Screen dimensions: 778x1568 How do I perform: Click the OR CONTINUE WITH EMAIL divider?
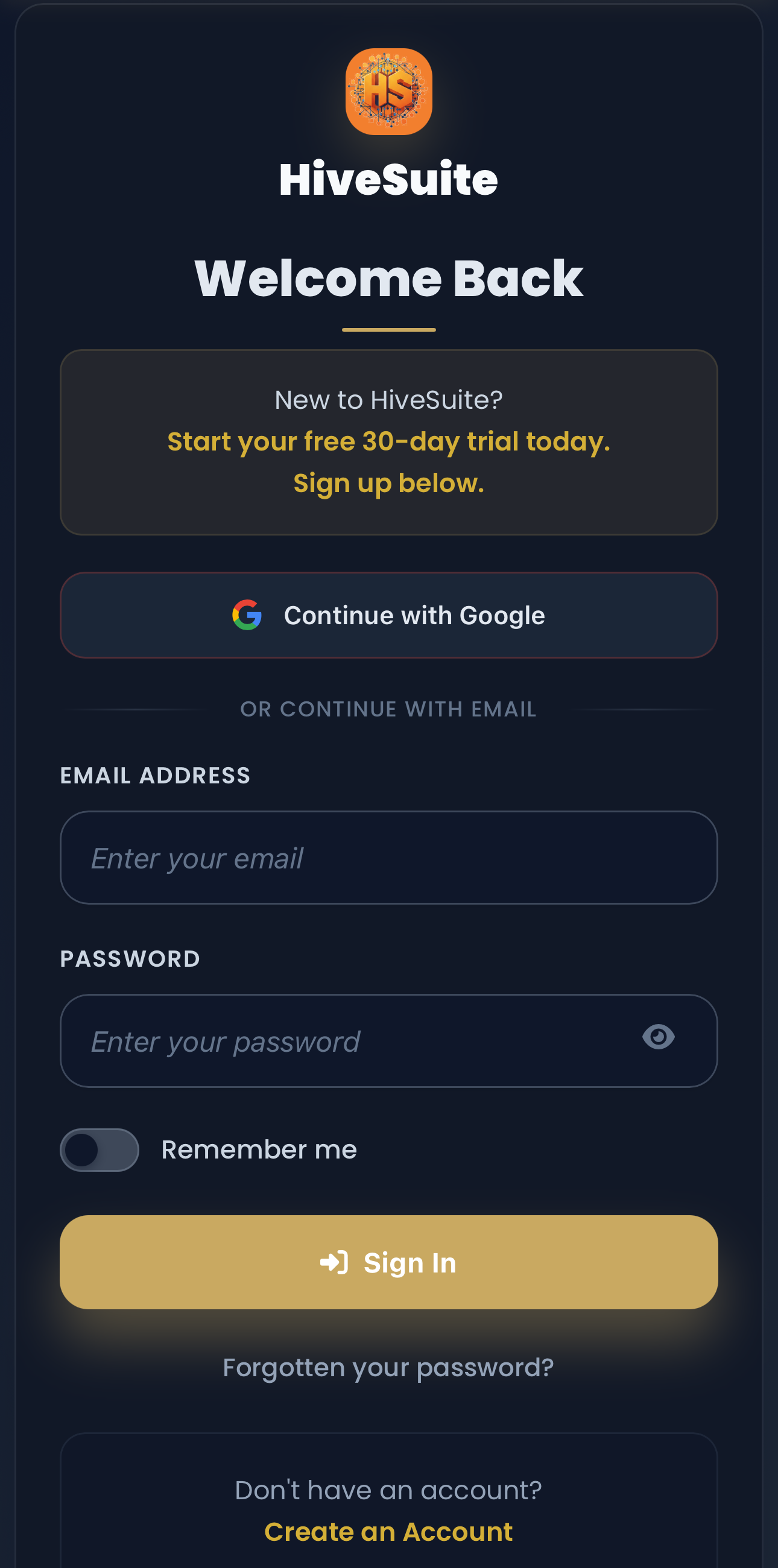click(389, 709)
